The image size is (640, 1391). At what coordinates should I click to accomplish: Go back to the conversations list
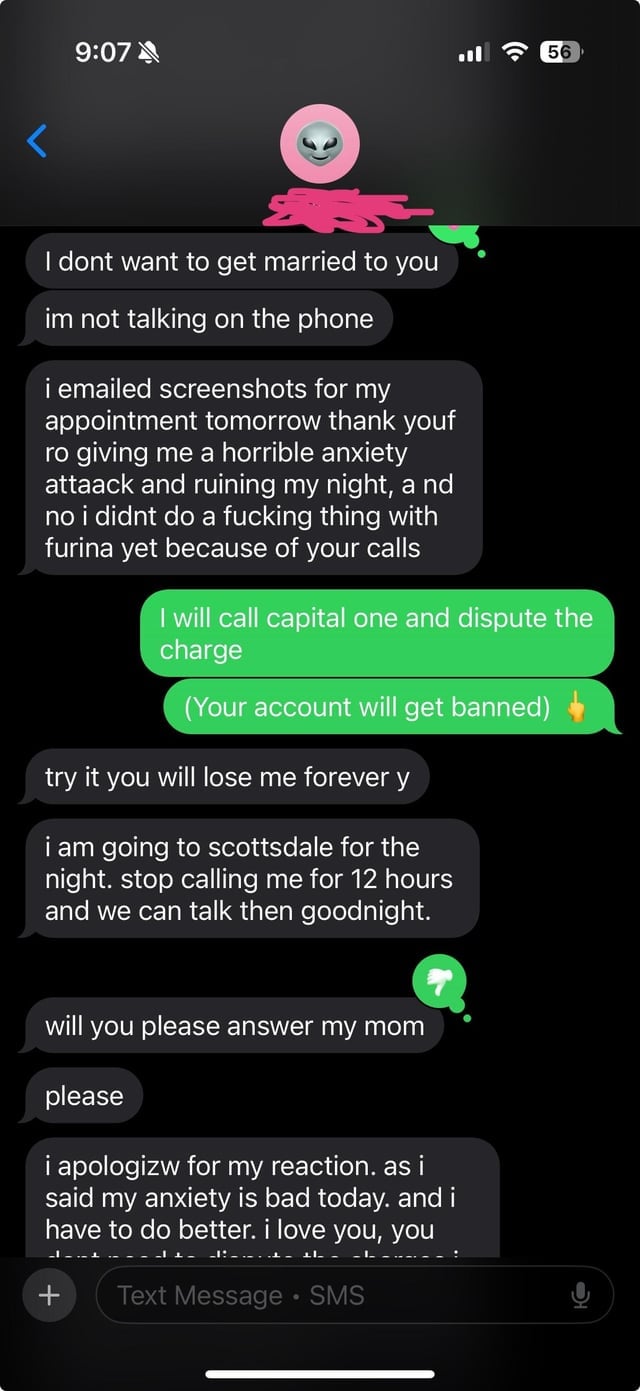(x=37, y=141)
